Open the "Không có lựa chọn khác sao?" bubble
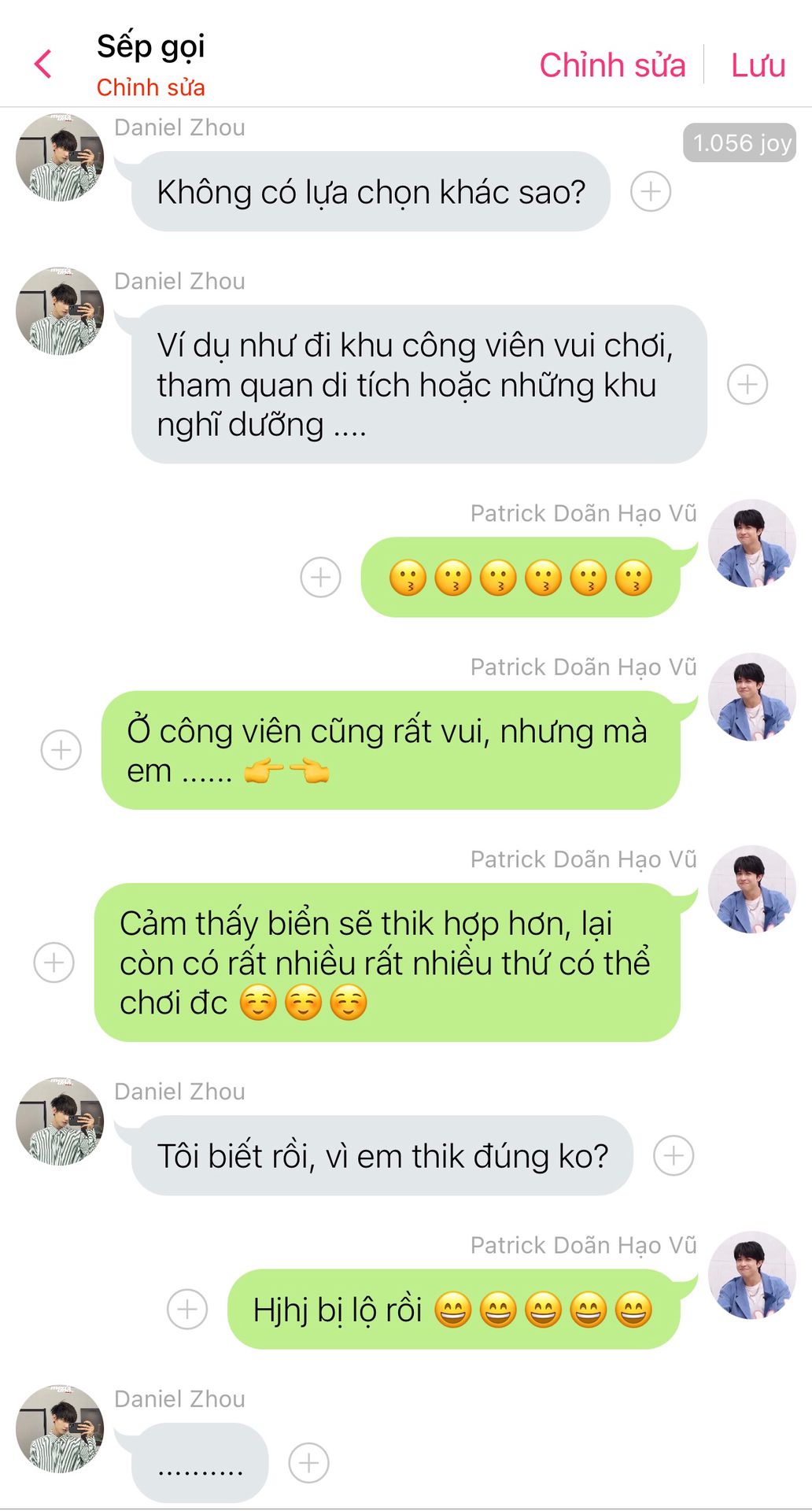The height and width of the screenshot is (1511, 812). point(371,191)
